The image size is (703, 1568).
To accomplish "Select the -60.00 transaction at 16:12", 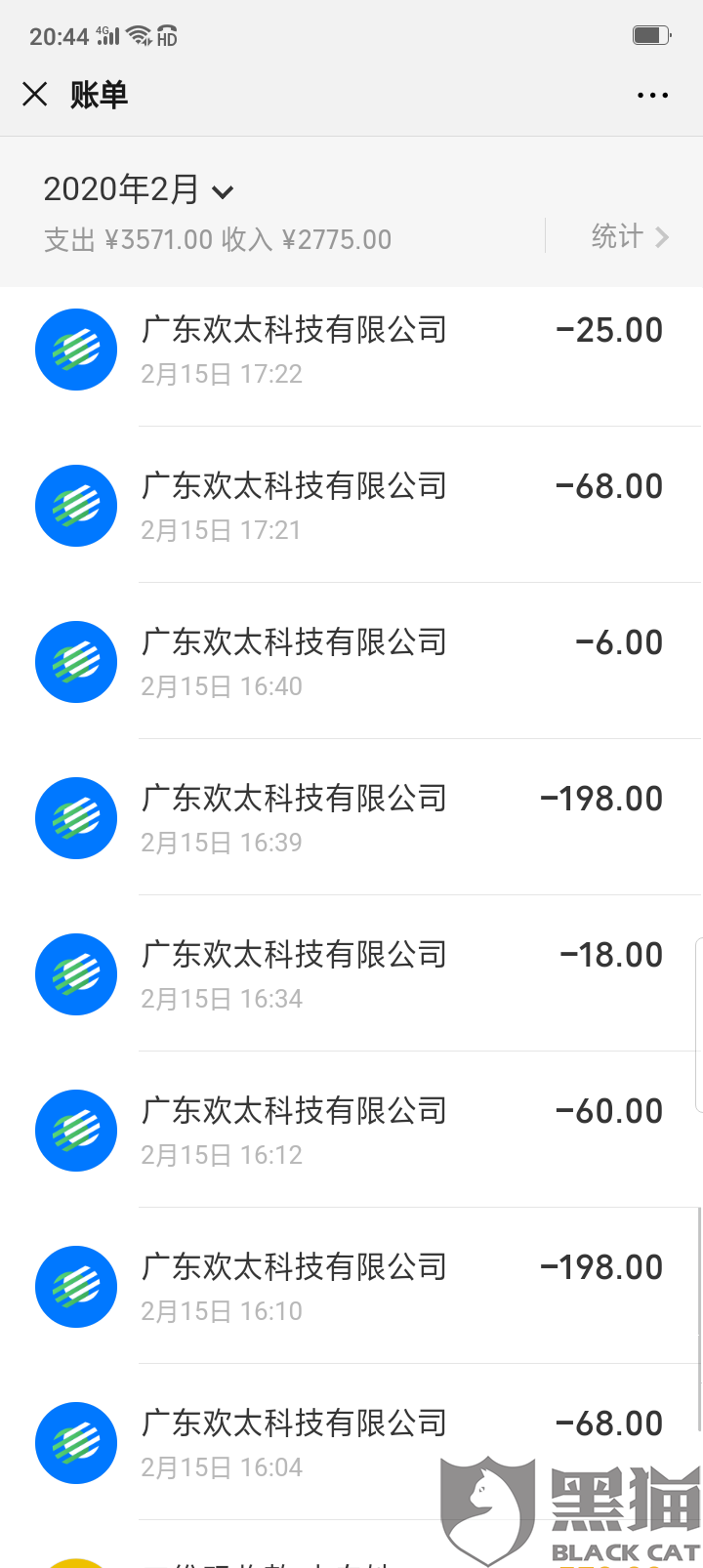I will click(x=351, y=1131).
